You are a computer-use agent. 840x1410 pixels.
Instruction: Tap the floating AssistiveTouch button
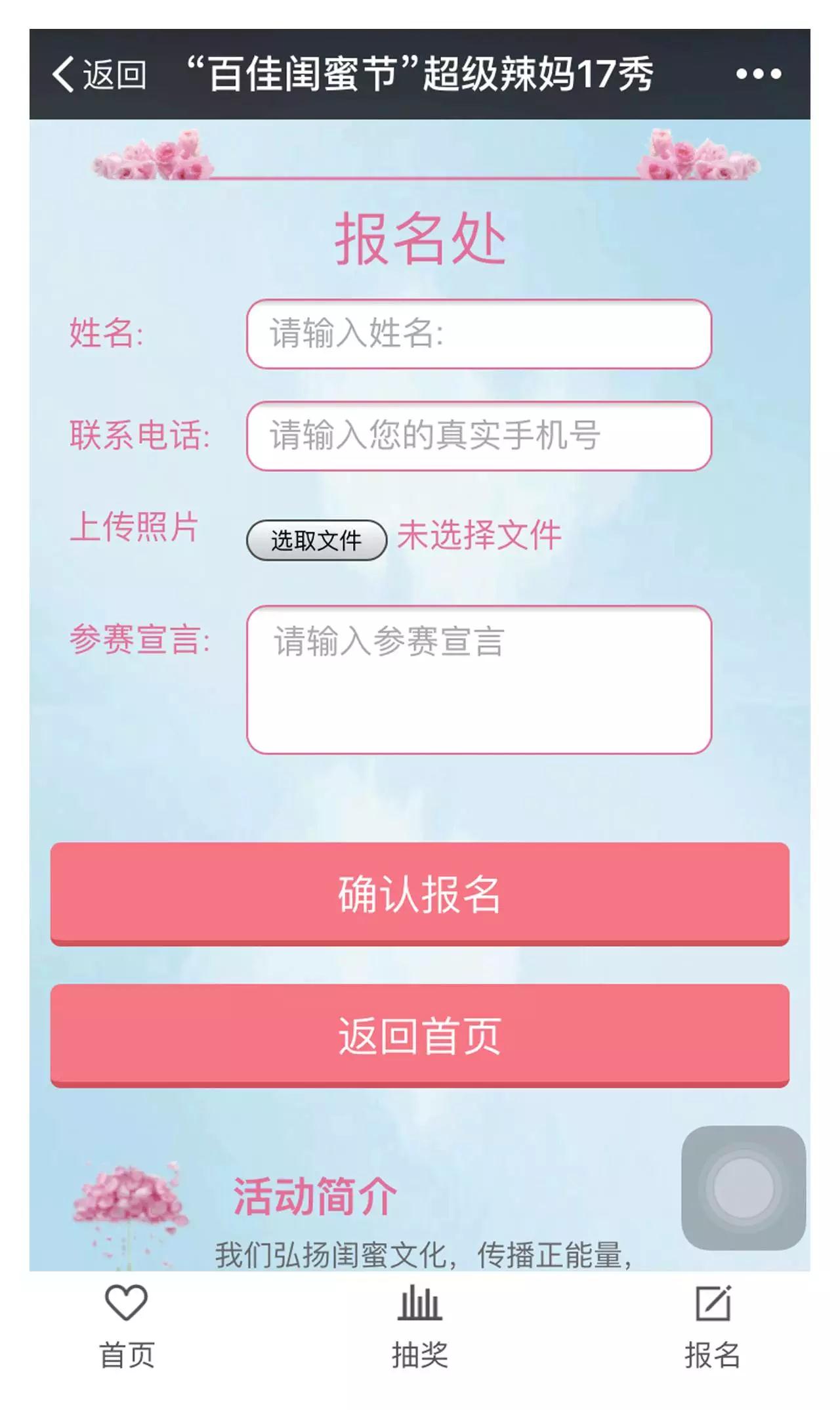point(744,1187)
